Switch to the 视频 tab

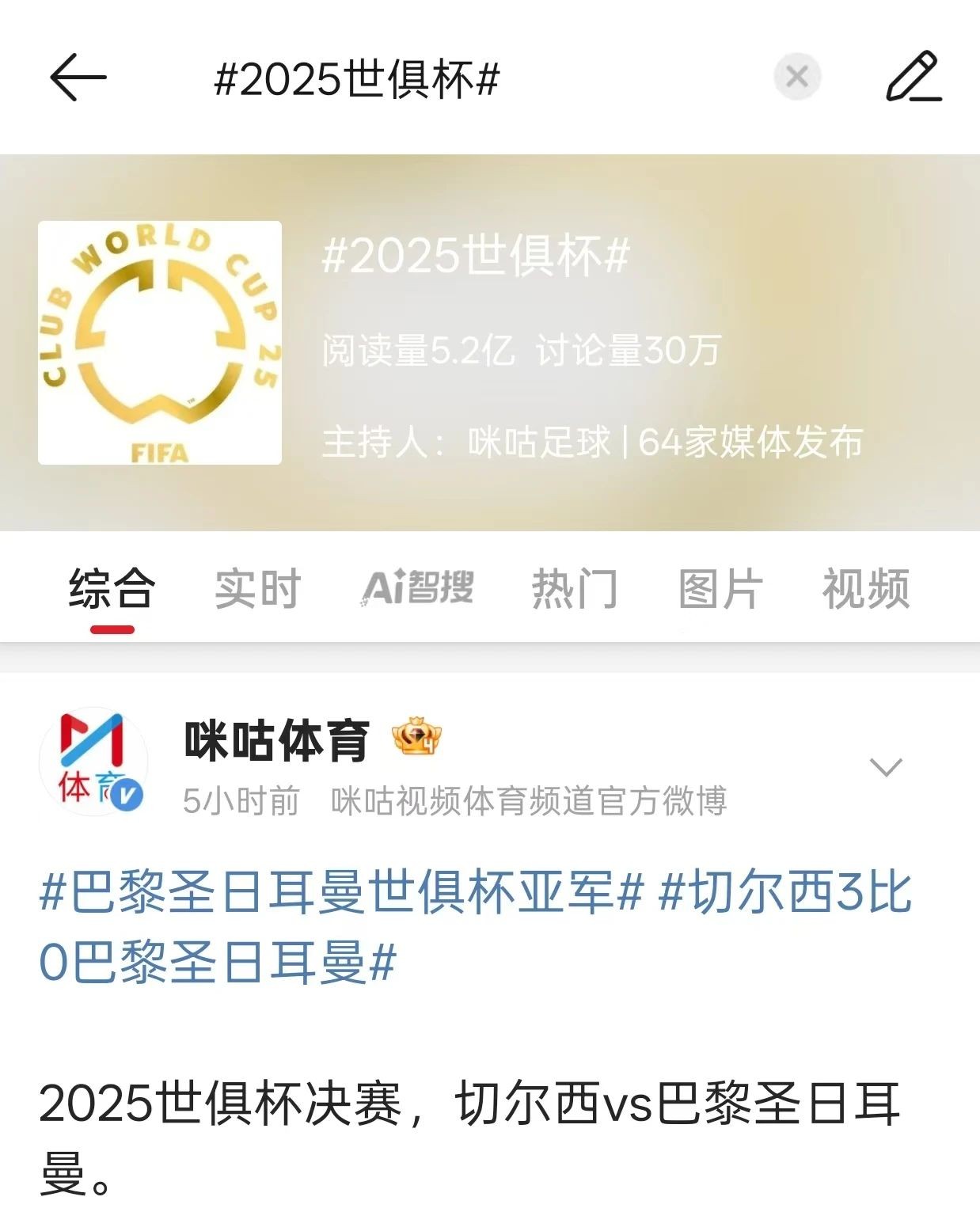[x=866, y=589]
